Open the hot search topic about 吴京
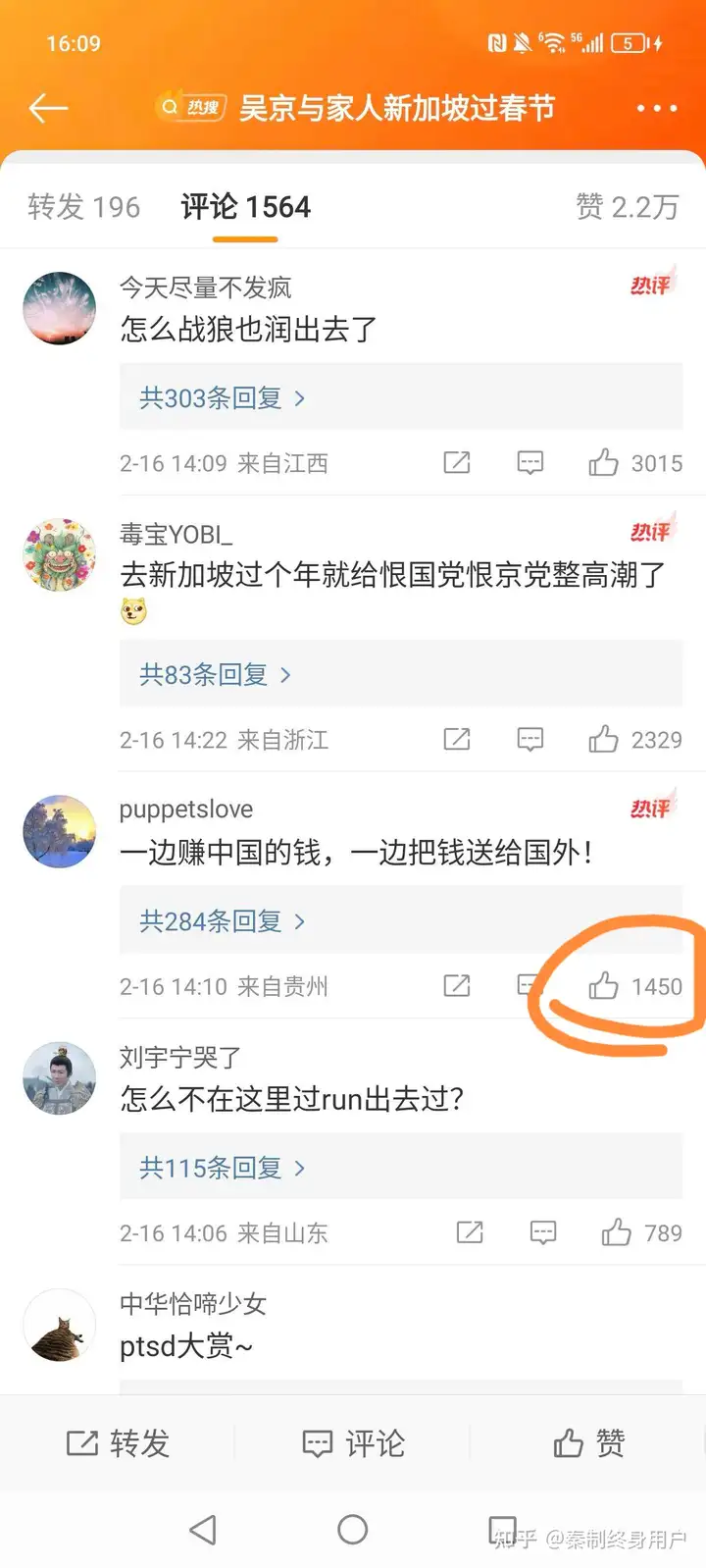The height and width of the screenshot is (1568, 706). coord(357,108)
